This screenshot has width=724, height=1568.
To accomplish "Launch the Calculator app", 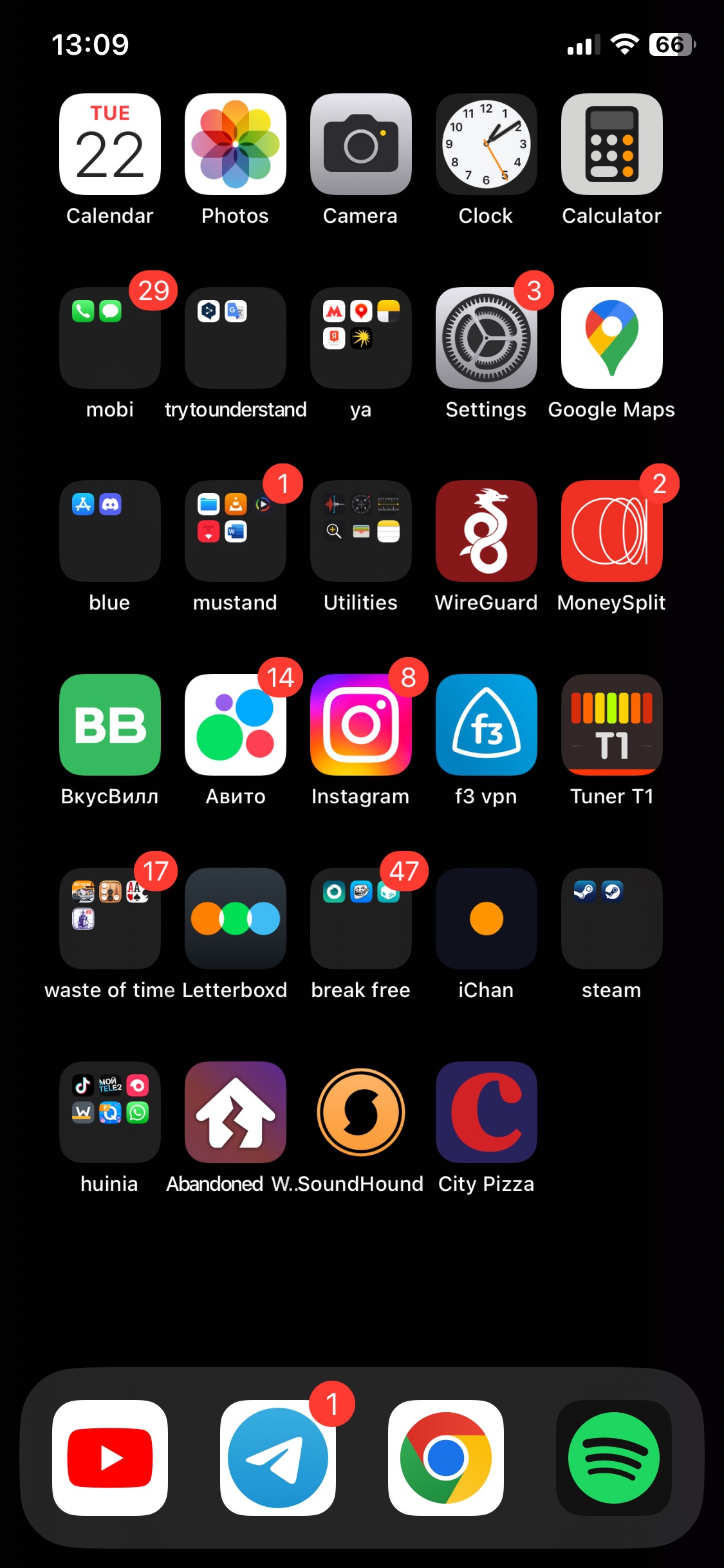I will [612, 144].
